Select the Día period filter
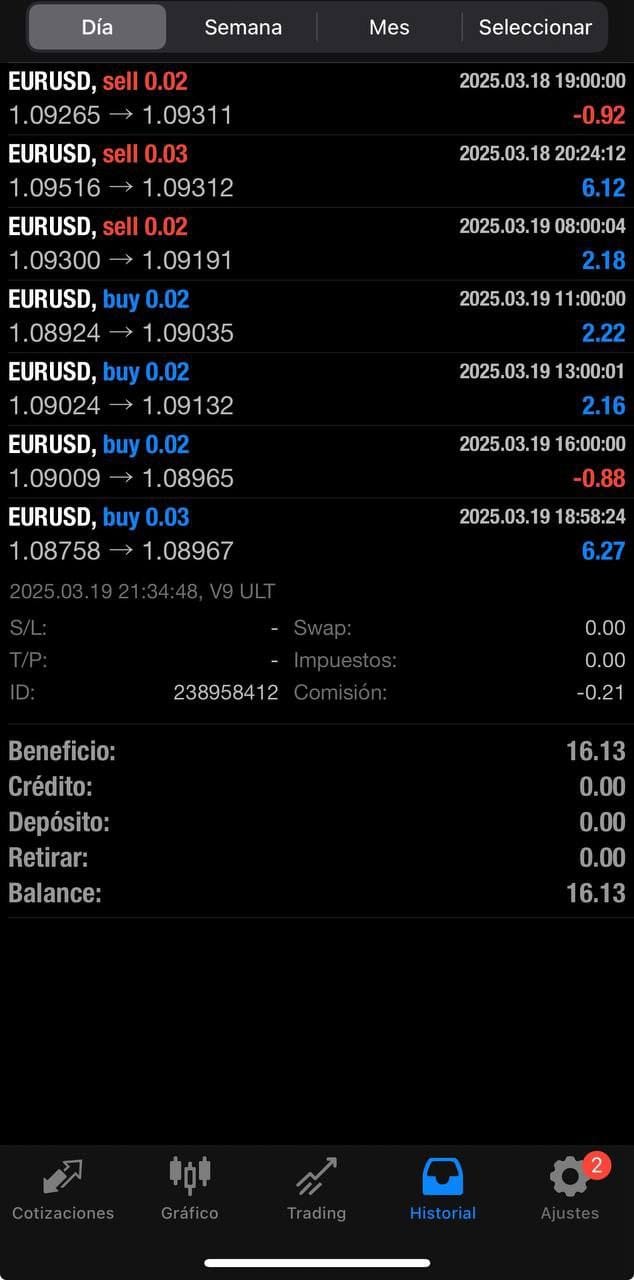 coord(97,27)
